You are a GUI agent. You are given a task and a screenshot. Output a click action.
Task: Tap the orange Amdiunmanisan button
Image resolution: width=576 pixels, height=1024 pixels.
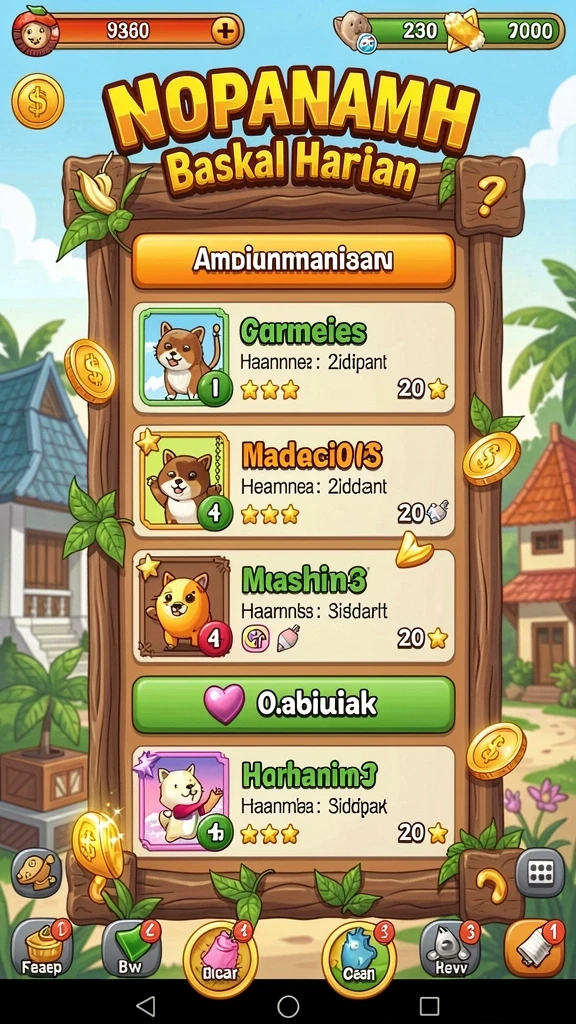[293, 260]
